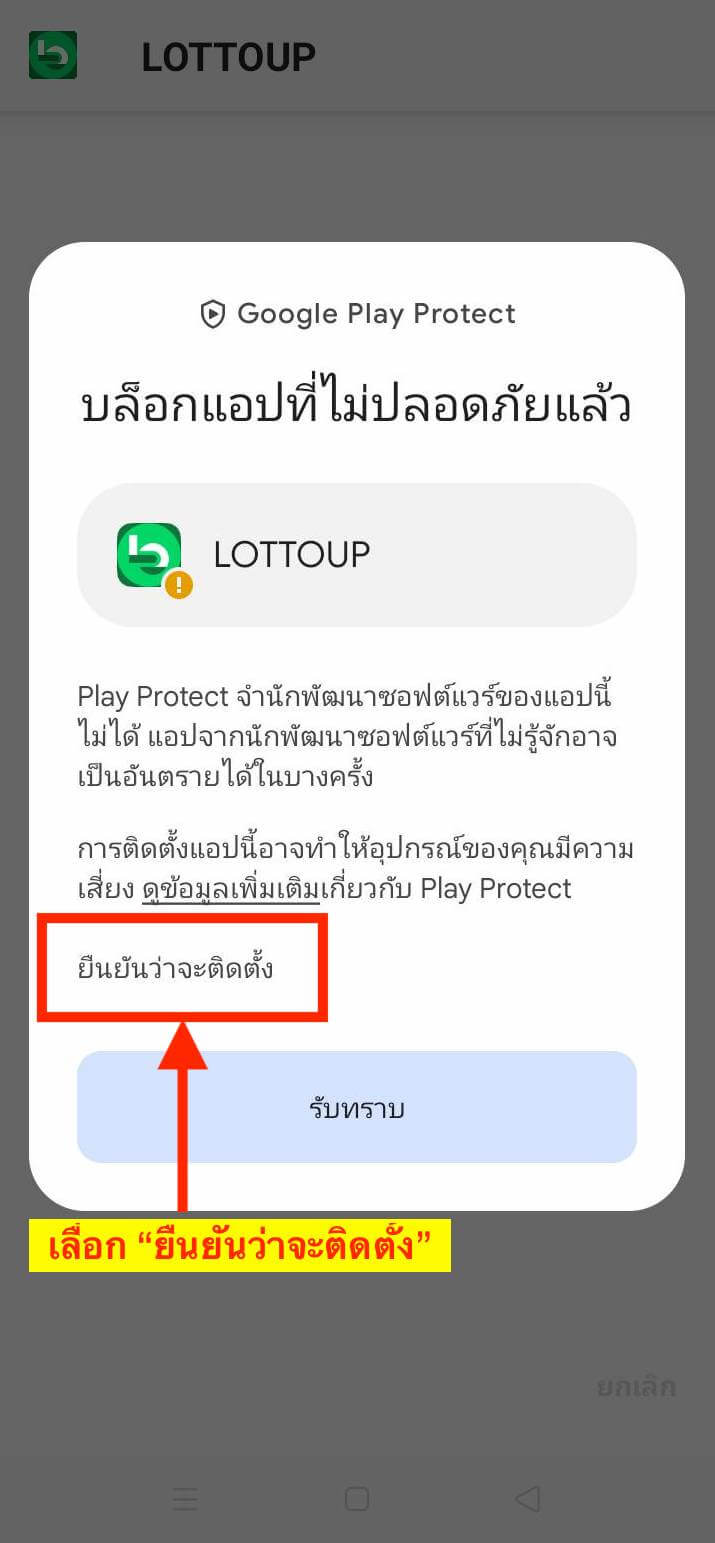Tap "ยกเลิก" to cancel the installation
Image resolution: width=715 pixels, height=1543 pixels.
pyautogui.click(x=635, y=1387)
